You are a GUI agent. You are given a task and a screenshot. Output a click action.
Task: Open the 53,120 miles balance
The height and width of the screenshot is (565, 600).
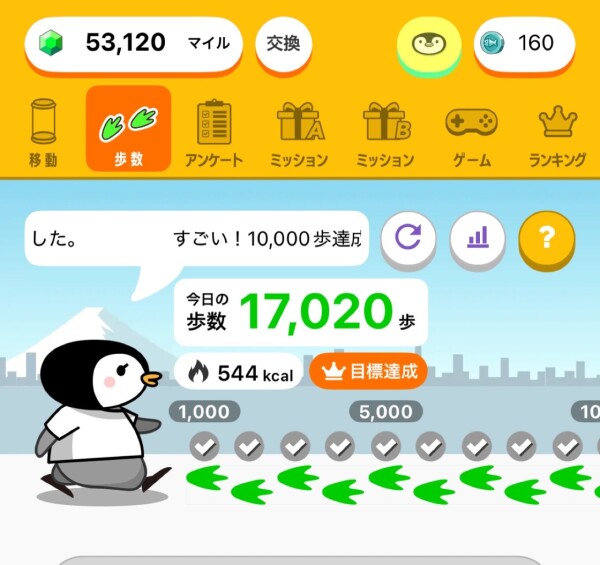coord(134,43)
